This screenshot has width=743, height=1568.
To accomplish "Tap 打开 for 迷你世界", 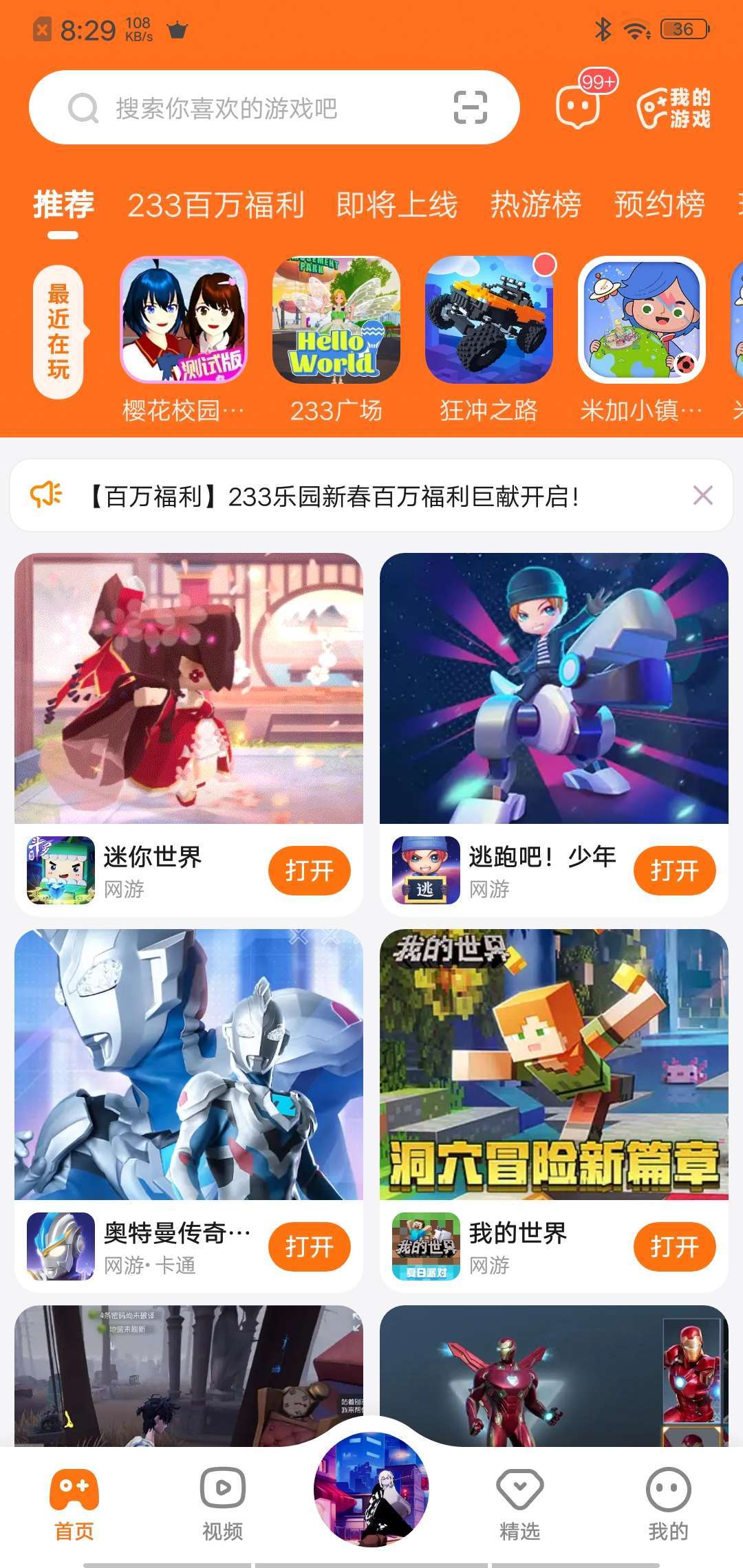I will tap(309, 871).
